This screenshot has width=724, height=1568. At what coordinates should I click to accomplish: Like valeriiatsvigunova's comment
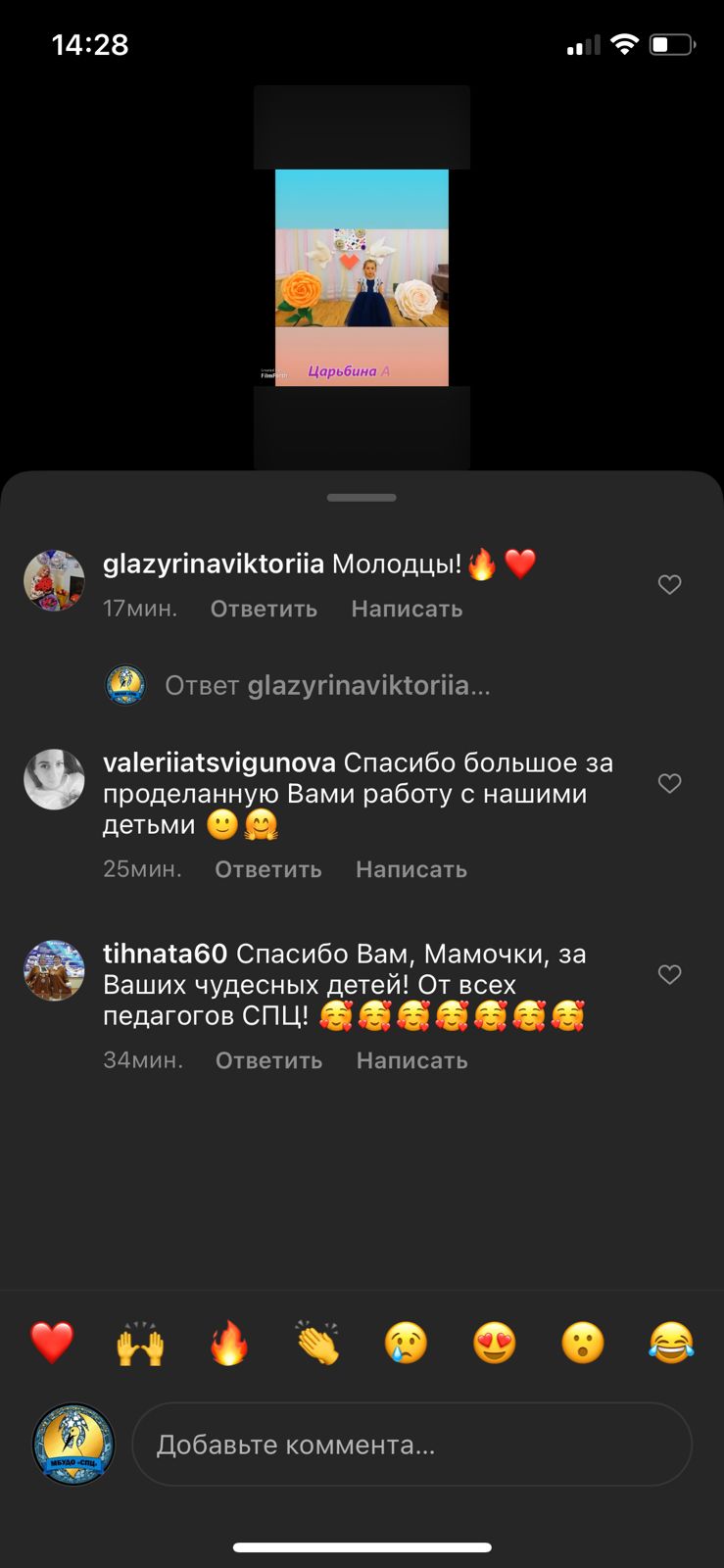point(669,784)
